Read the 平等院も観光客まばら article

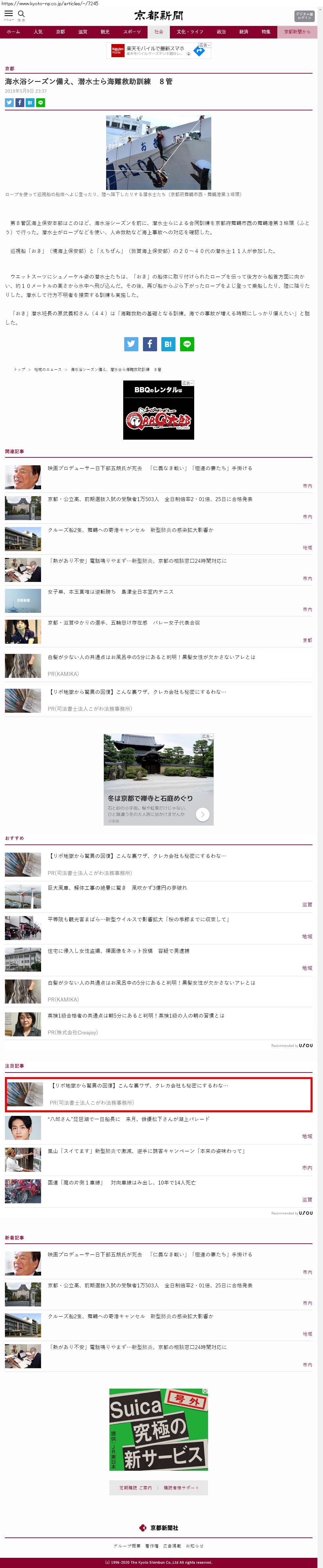pyautogui.click(x=138, y=919)
